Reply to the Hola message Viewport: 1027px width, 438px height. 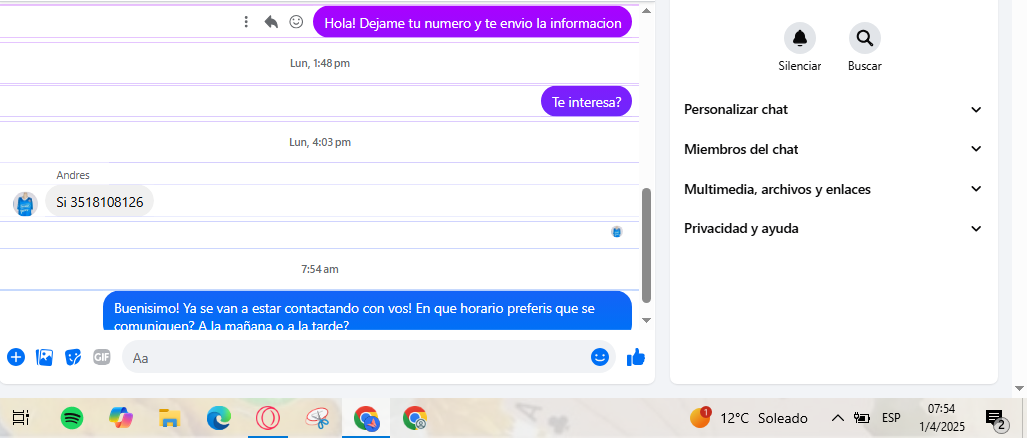[x=271, y=22]
